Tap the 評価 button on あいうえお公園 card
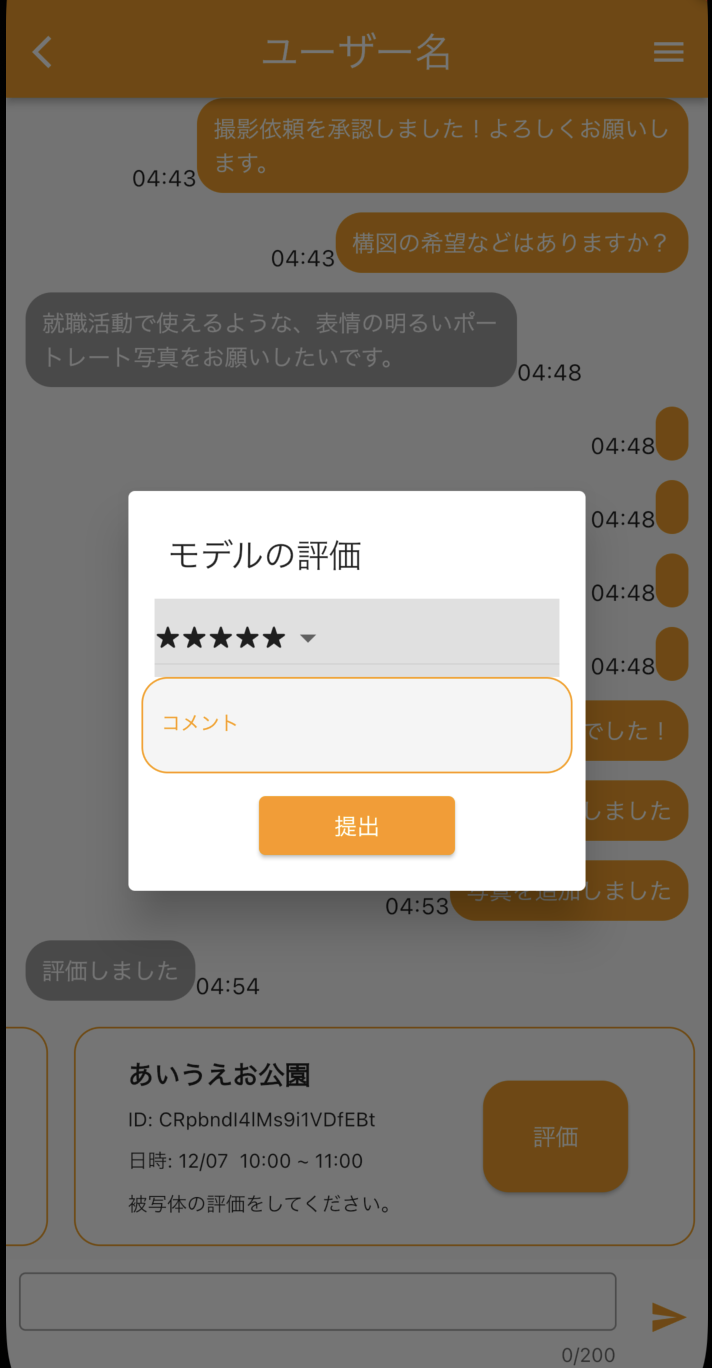The height and width of the screenshot is (1368, 712). (x=555, y=1137)
